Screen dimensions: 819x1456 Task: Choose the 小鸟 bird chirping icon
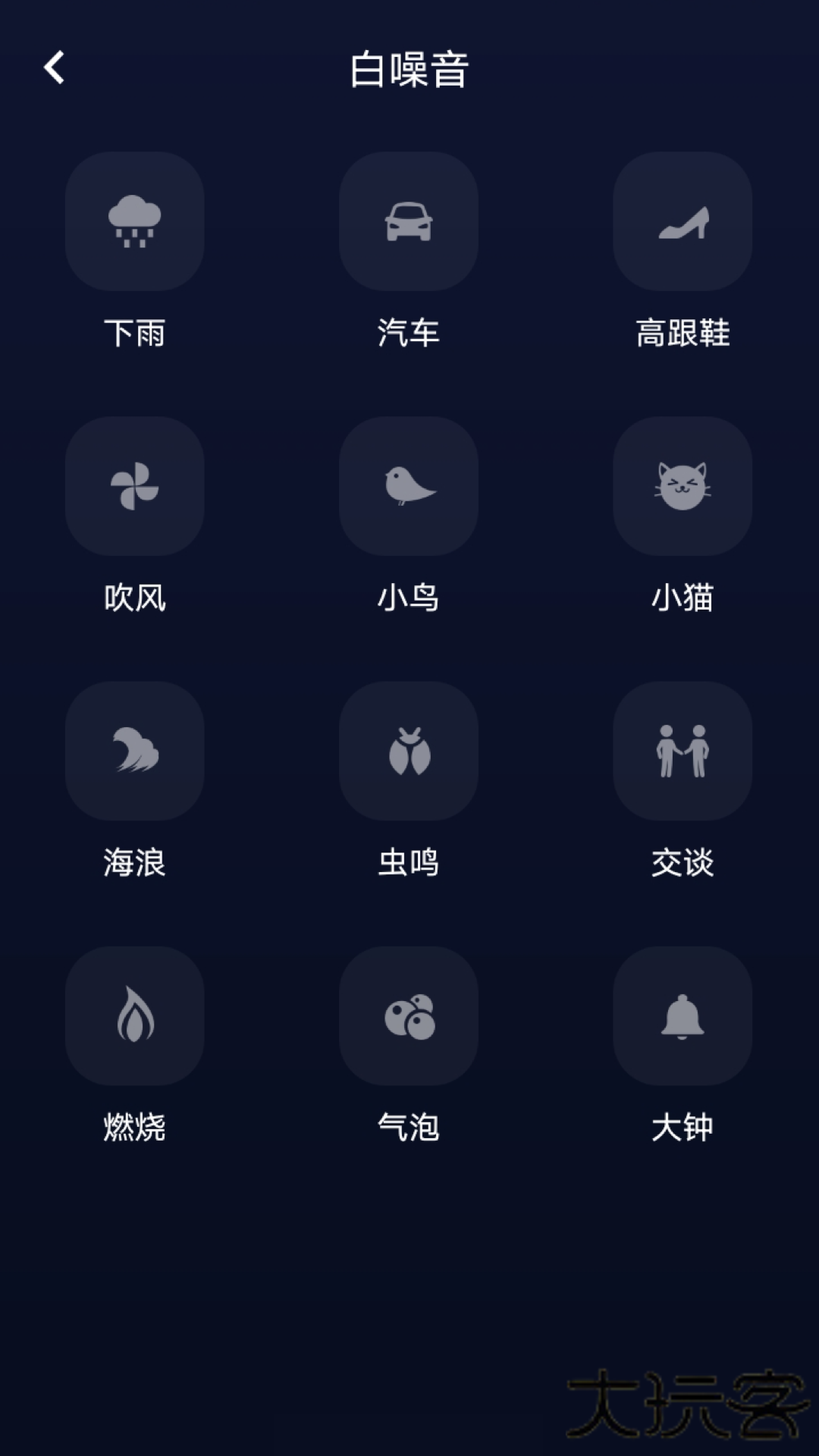tap(409, 486)
